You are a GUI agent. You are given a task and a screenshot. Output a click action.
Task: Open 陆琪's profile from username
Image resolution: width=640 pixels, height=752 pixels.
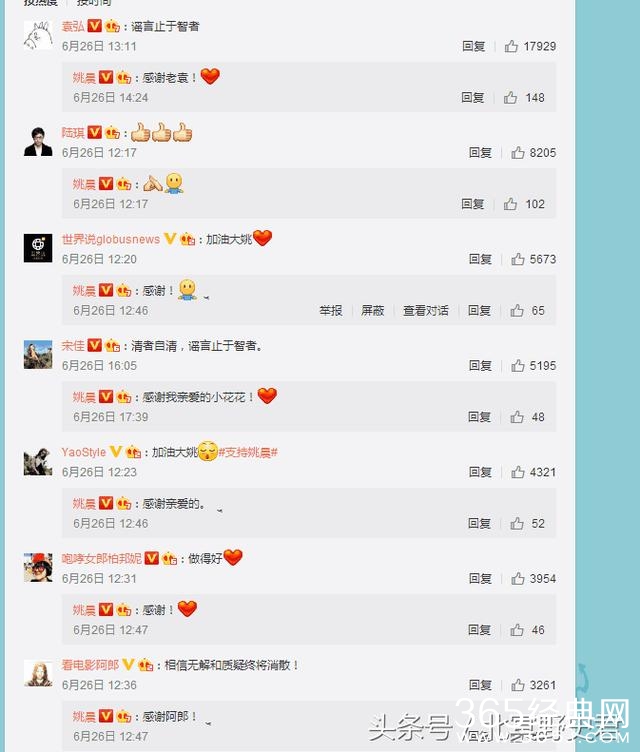click(72, 133)
